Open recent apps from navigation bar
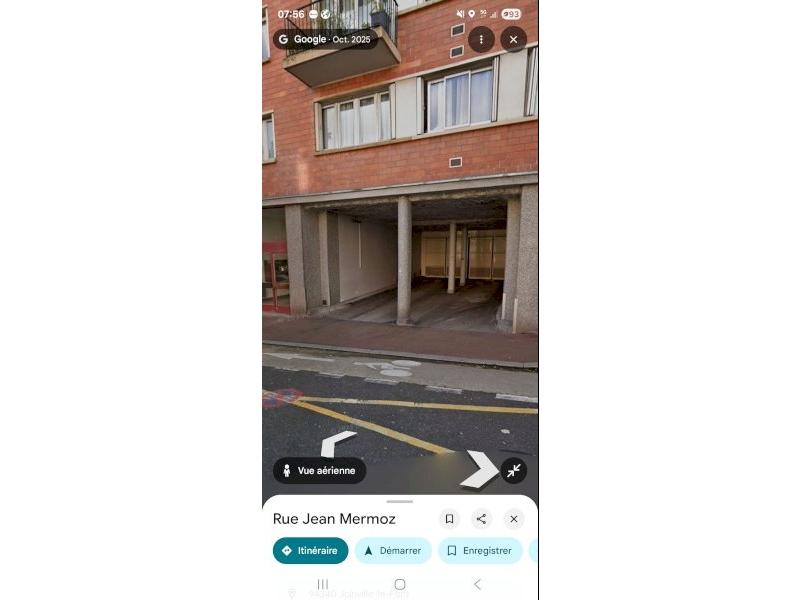Image resolution: width=800 pixels, height=600 pixels. pos(322,584)
